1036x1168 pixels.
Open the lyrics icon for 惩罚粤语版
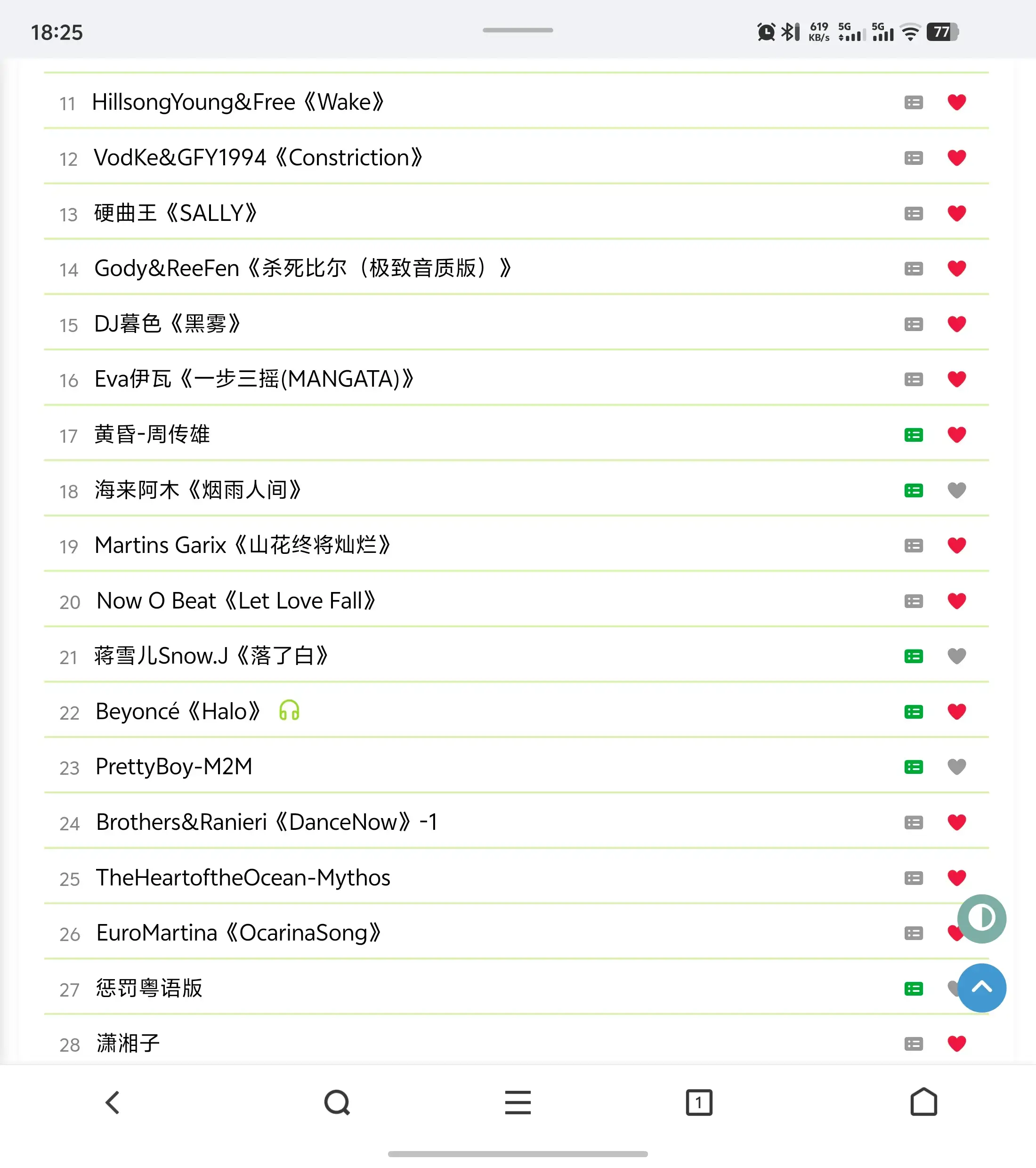tap(913, 989)
